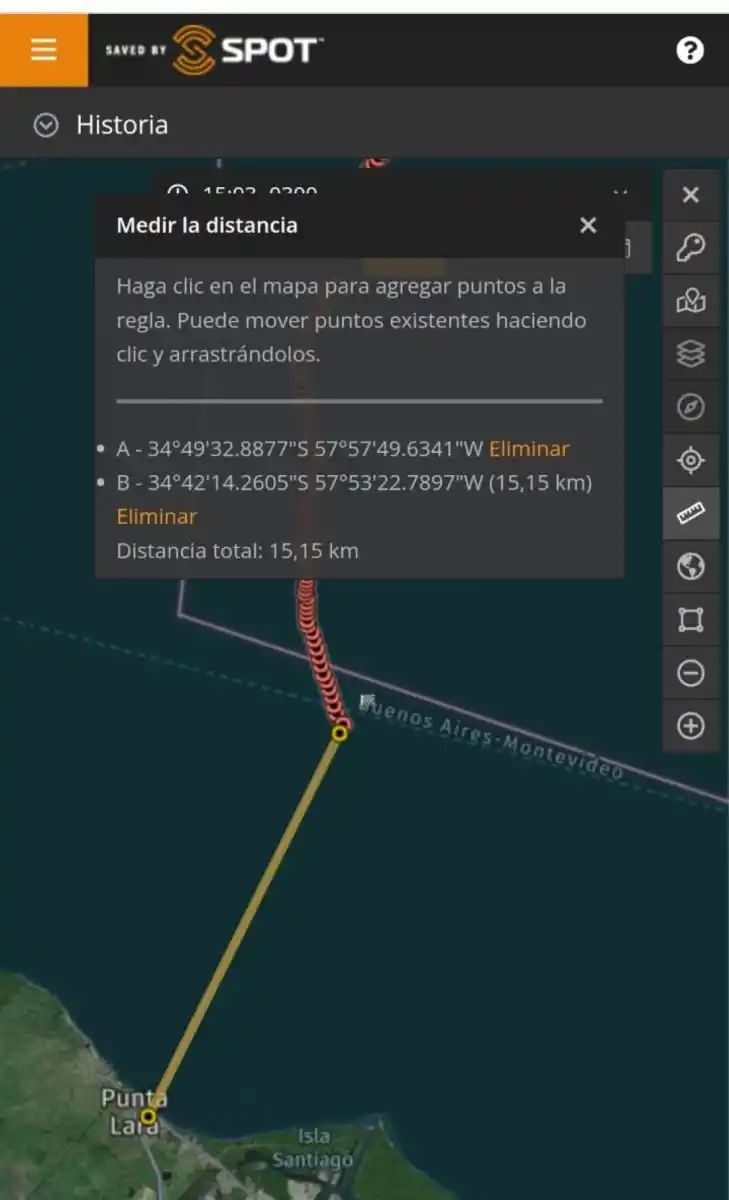Viewport: 729px width, 1200px height.
Task: Open the orange hamburger menu
Action: 41,49
